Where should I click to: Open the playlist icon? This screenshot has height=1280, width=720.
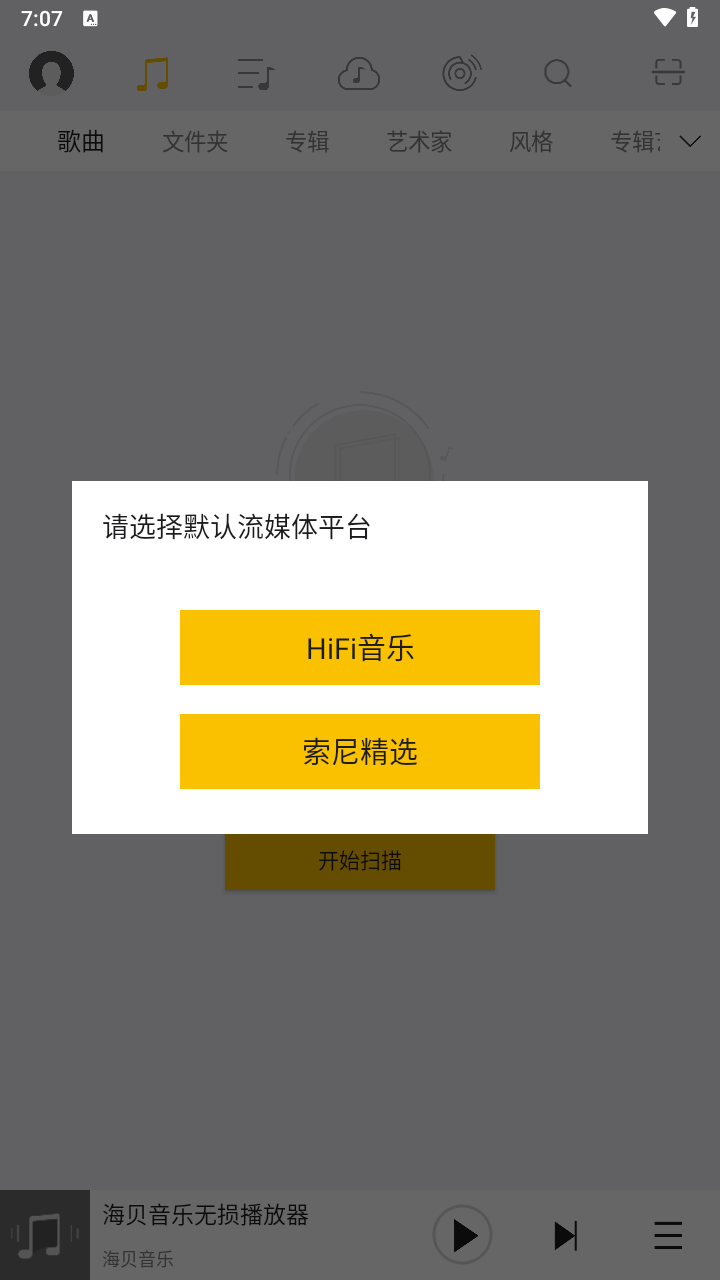point(255,74)
